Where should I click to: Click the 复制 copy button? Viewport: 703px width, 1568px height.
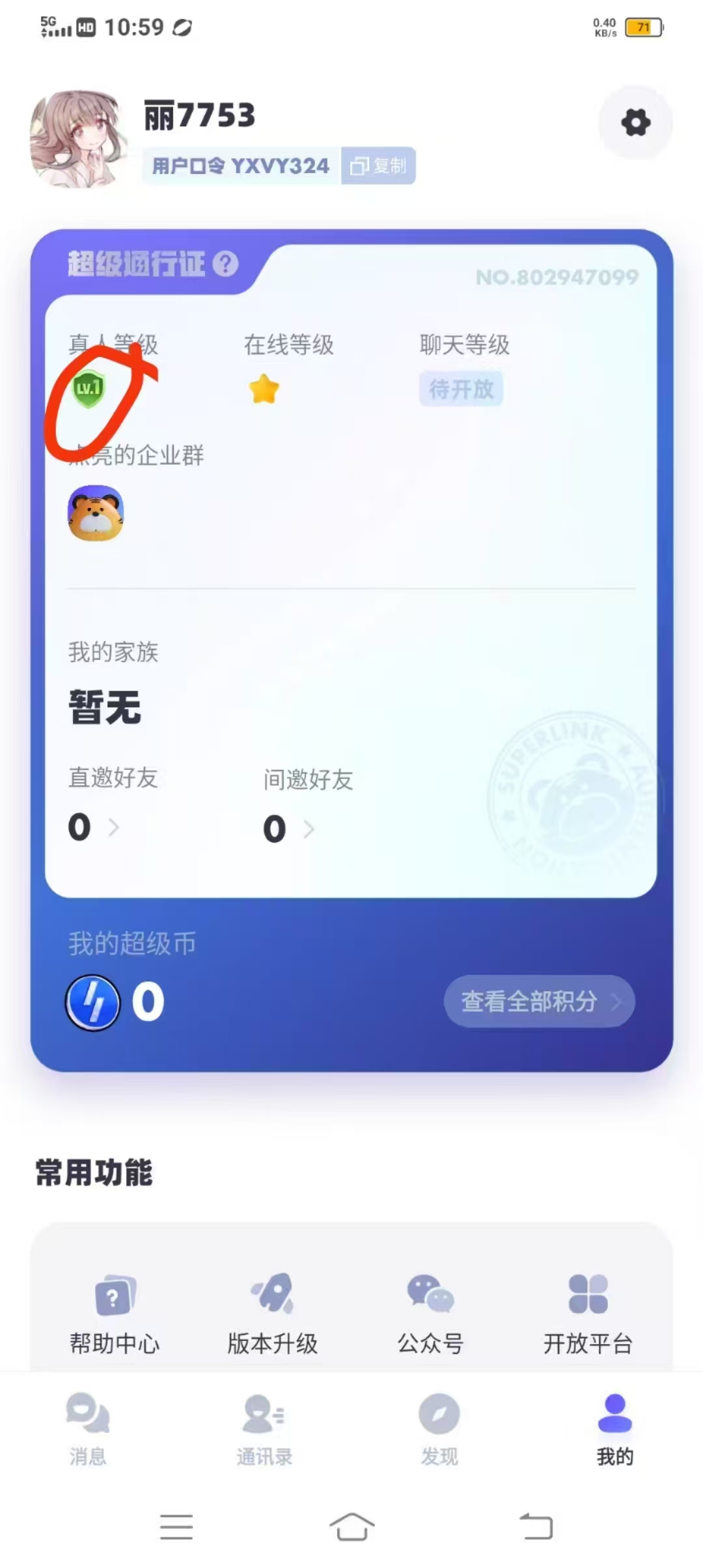click(379, 165)
